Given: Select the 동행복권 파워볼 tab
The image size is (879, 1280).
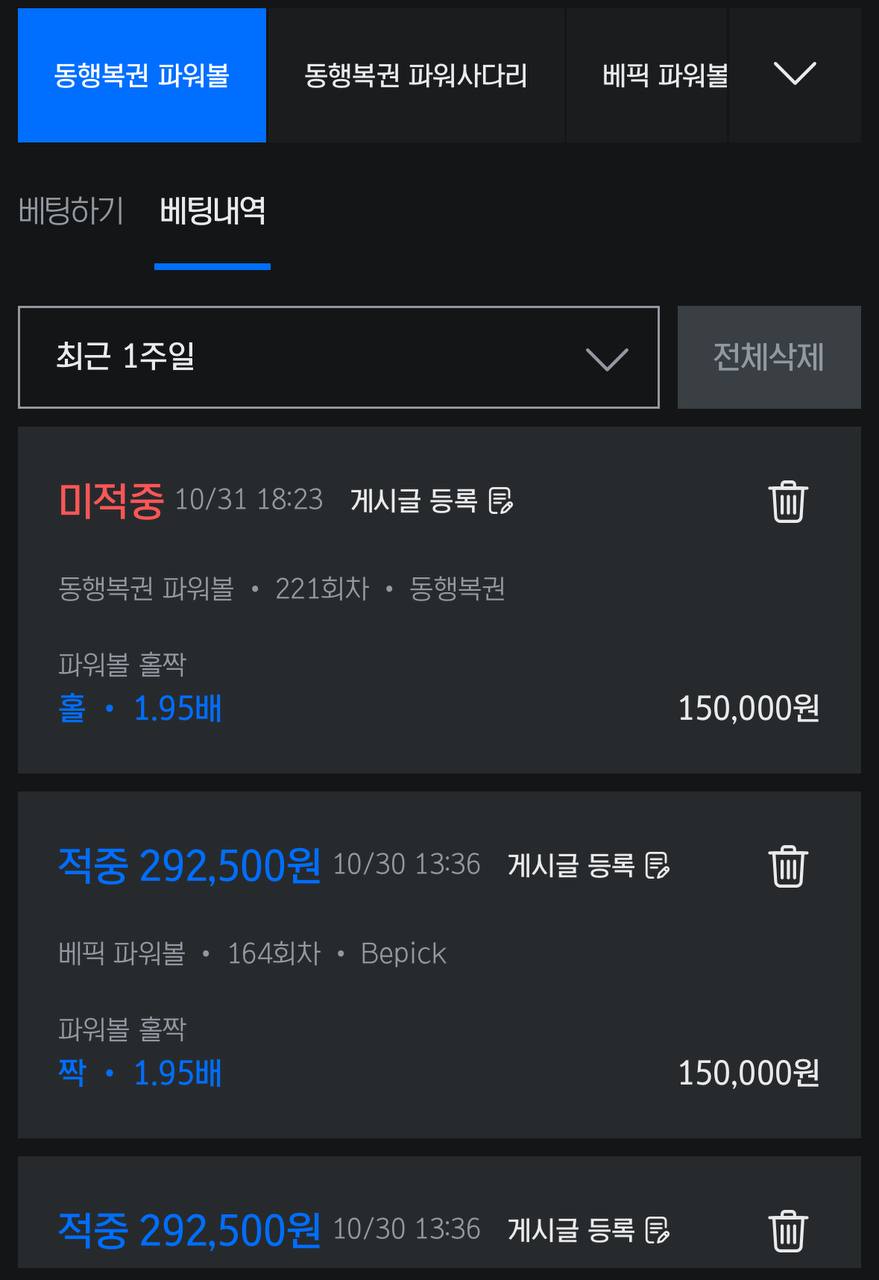Looking at the screenshot, I should [x=142, y=75].
